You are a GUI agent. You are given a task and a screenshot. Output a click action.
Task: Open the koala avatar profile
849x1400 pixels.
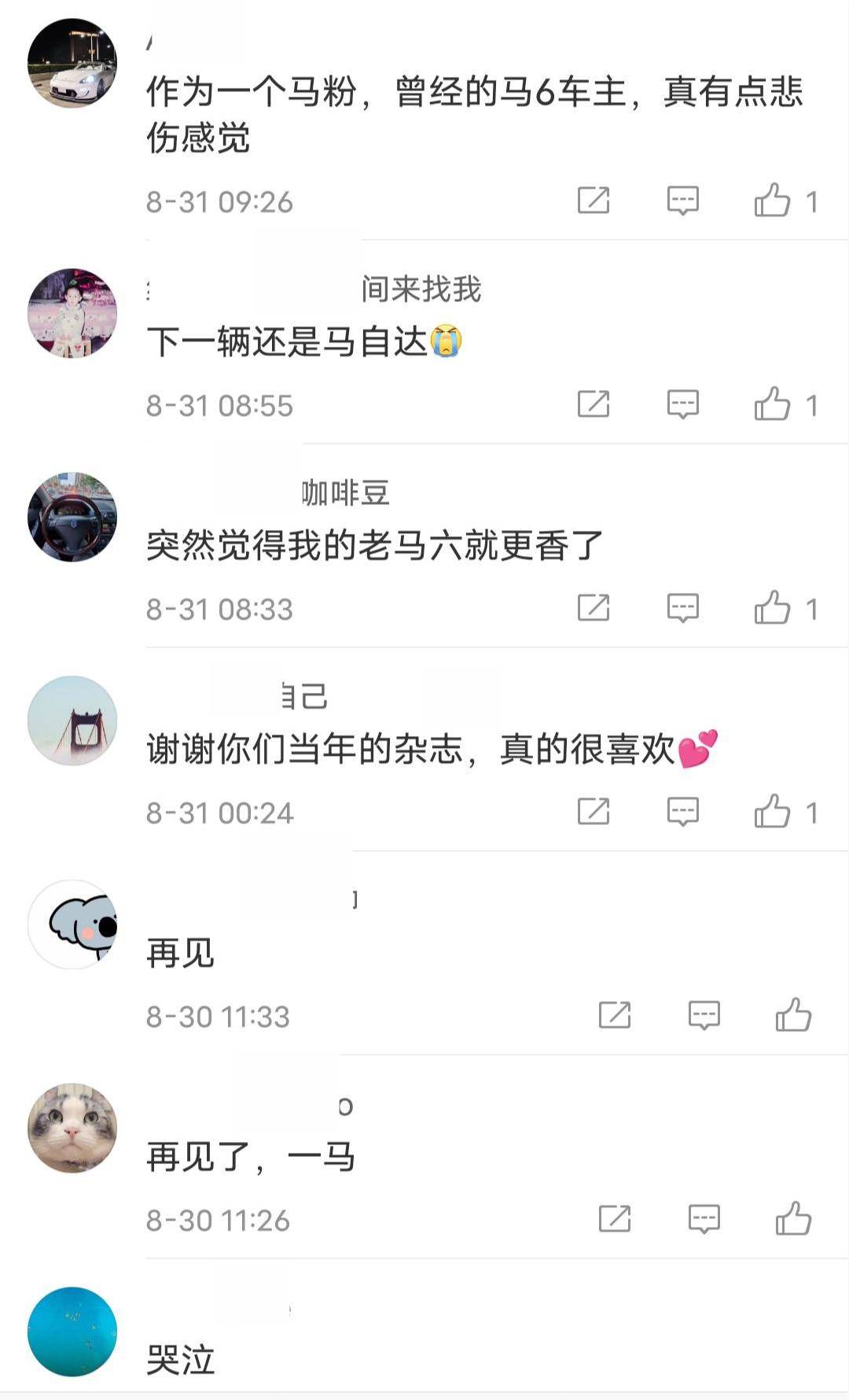pyautogui.click(x=72, y=924)
